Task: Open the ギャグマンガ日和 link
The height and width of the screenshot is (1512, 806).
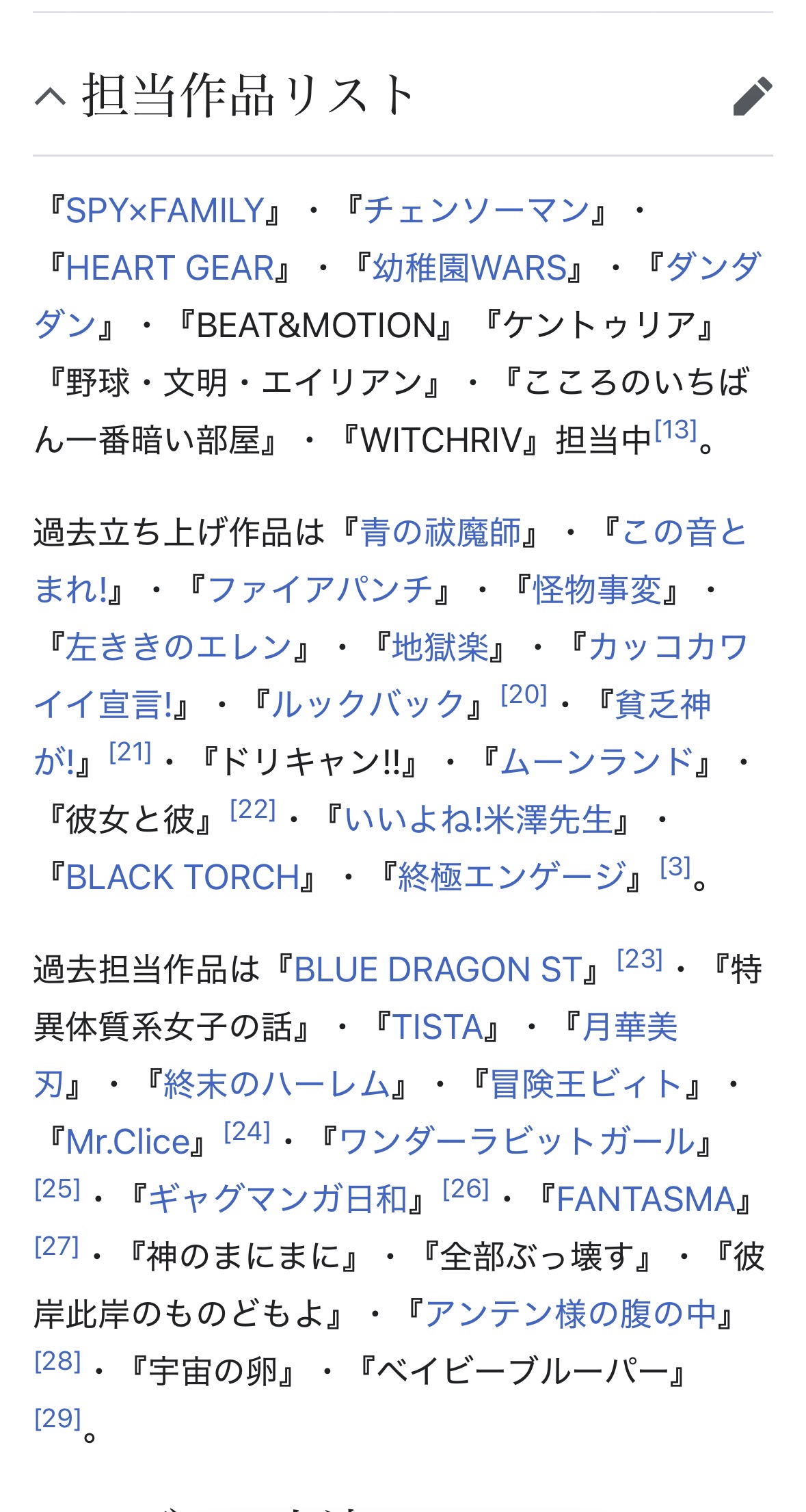Action: (x=277, y=1200)
